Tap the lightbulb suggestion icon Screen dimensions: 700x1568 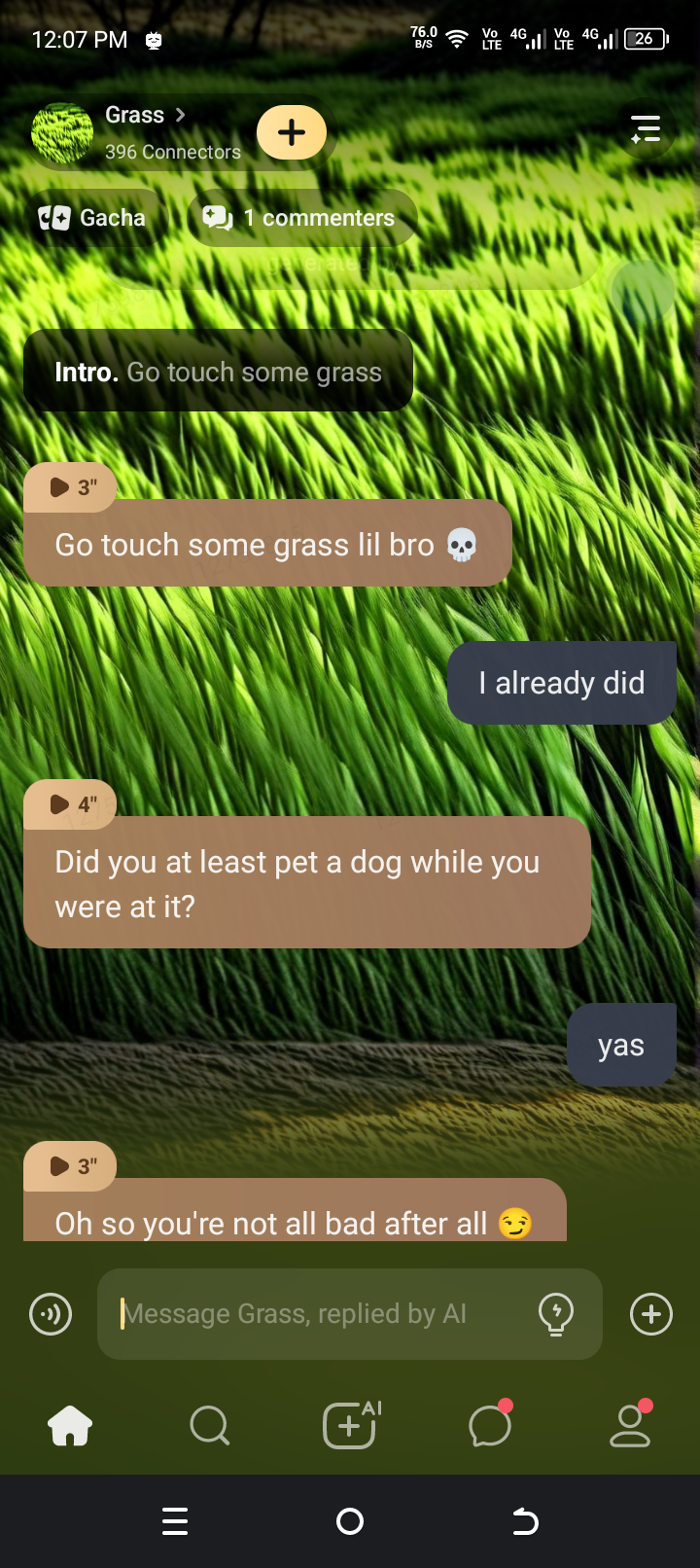pyautogui.click(x=556, y=1314)
